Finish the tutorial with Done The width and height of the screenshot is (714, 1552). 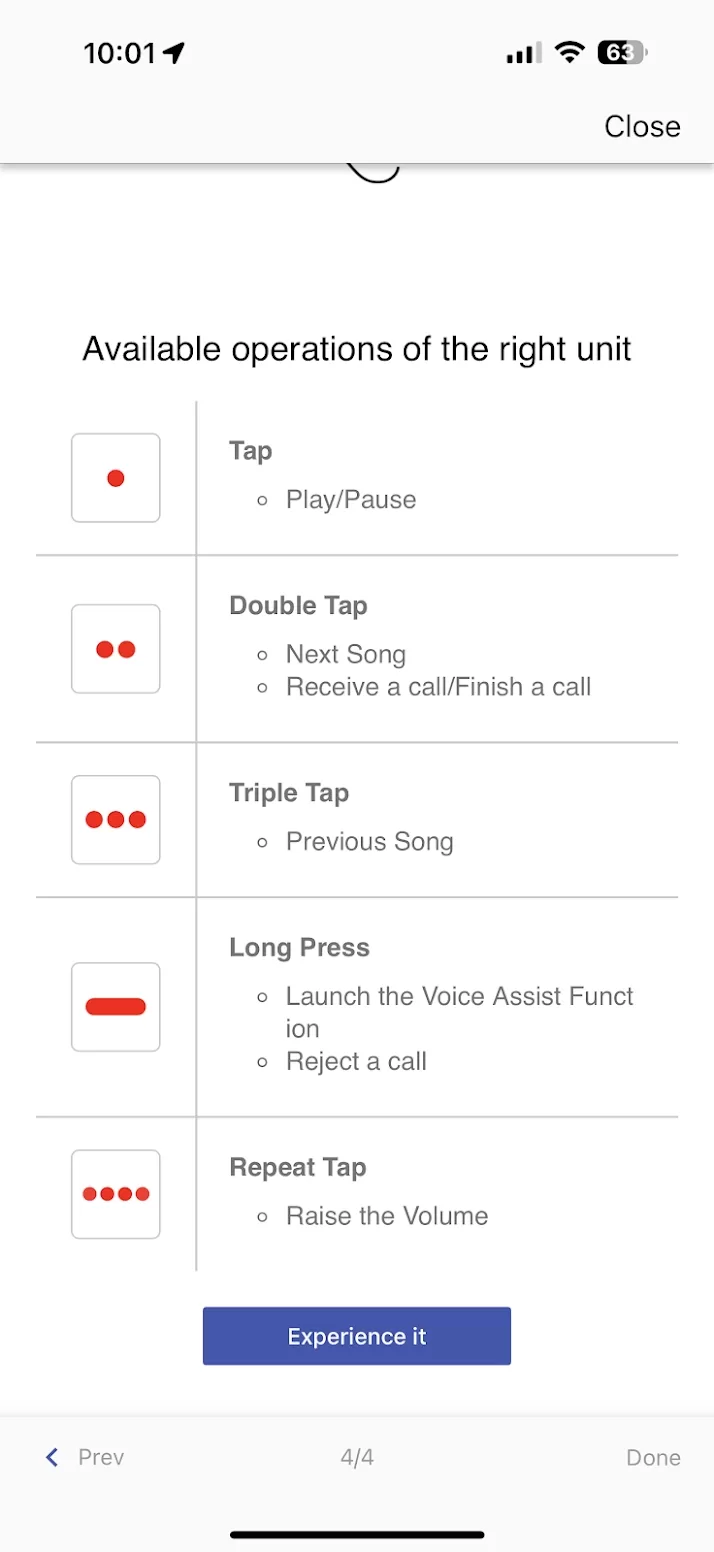click(653, 1457)
